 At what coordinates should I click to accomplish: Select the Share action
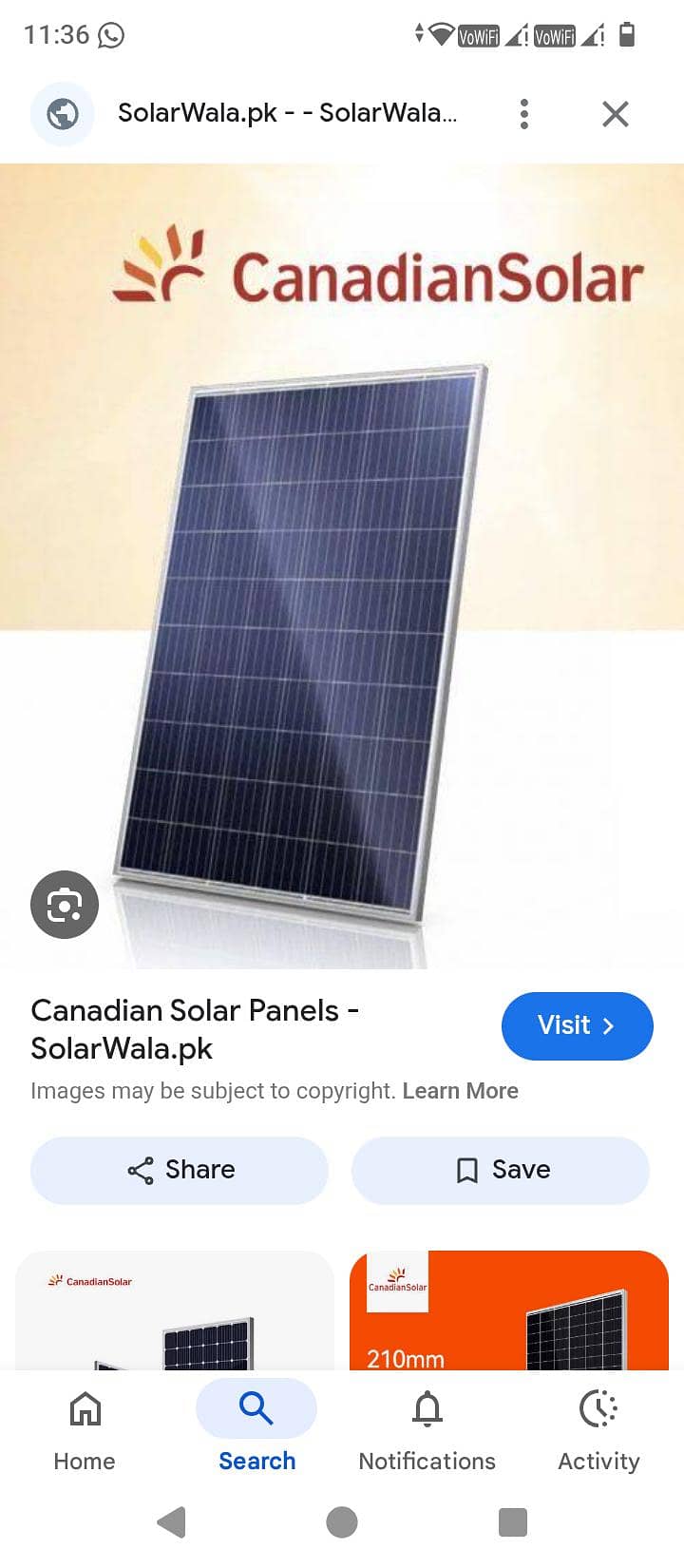click(x=179, y=1170)
